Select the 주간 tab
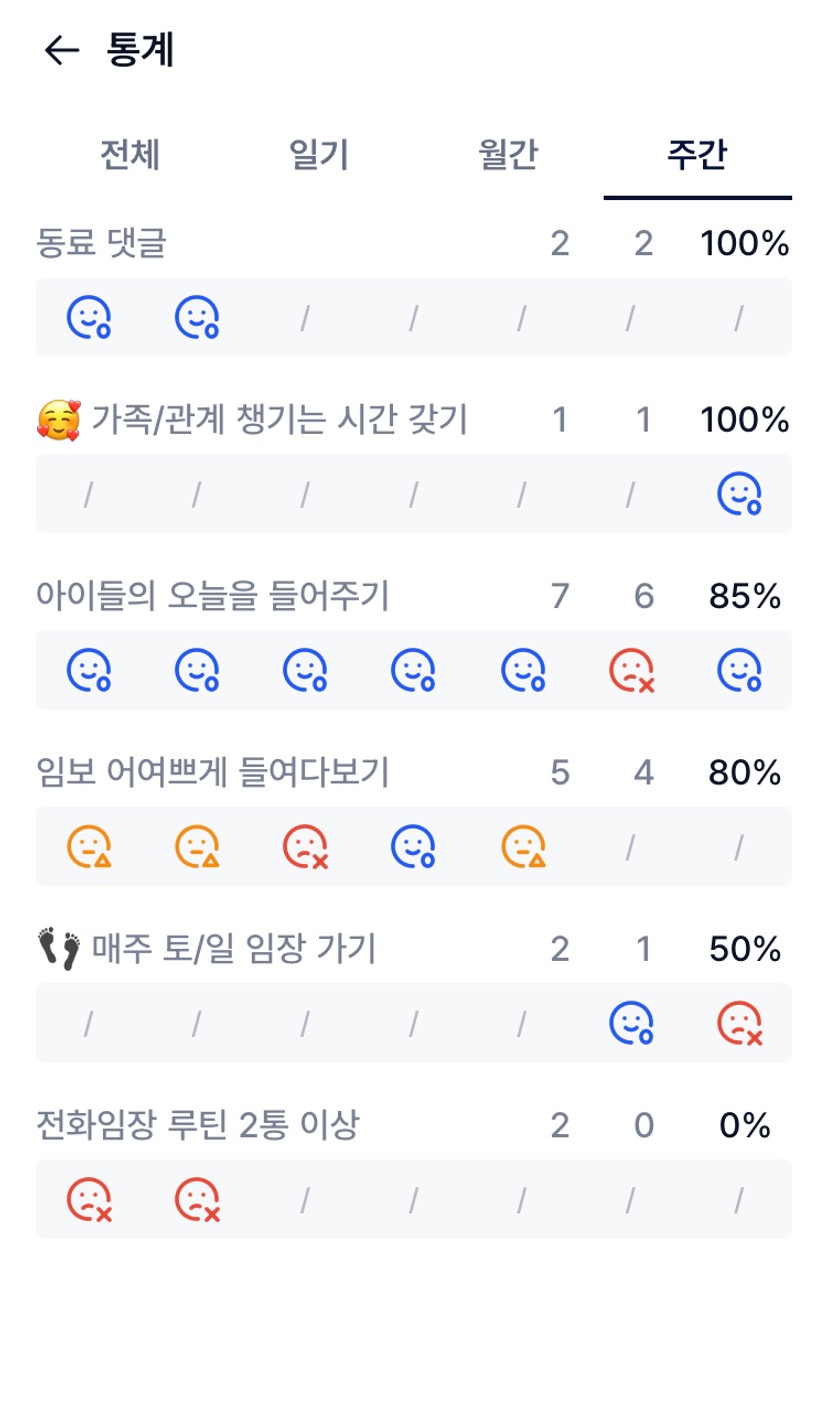827x1415 pixels. [x=697, y=156]
